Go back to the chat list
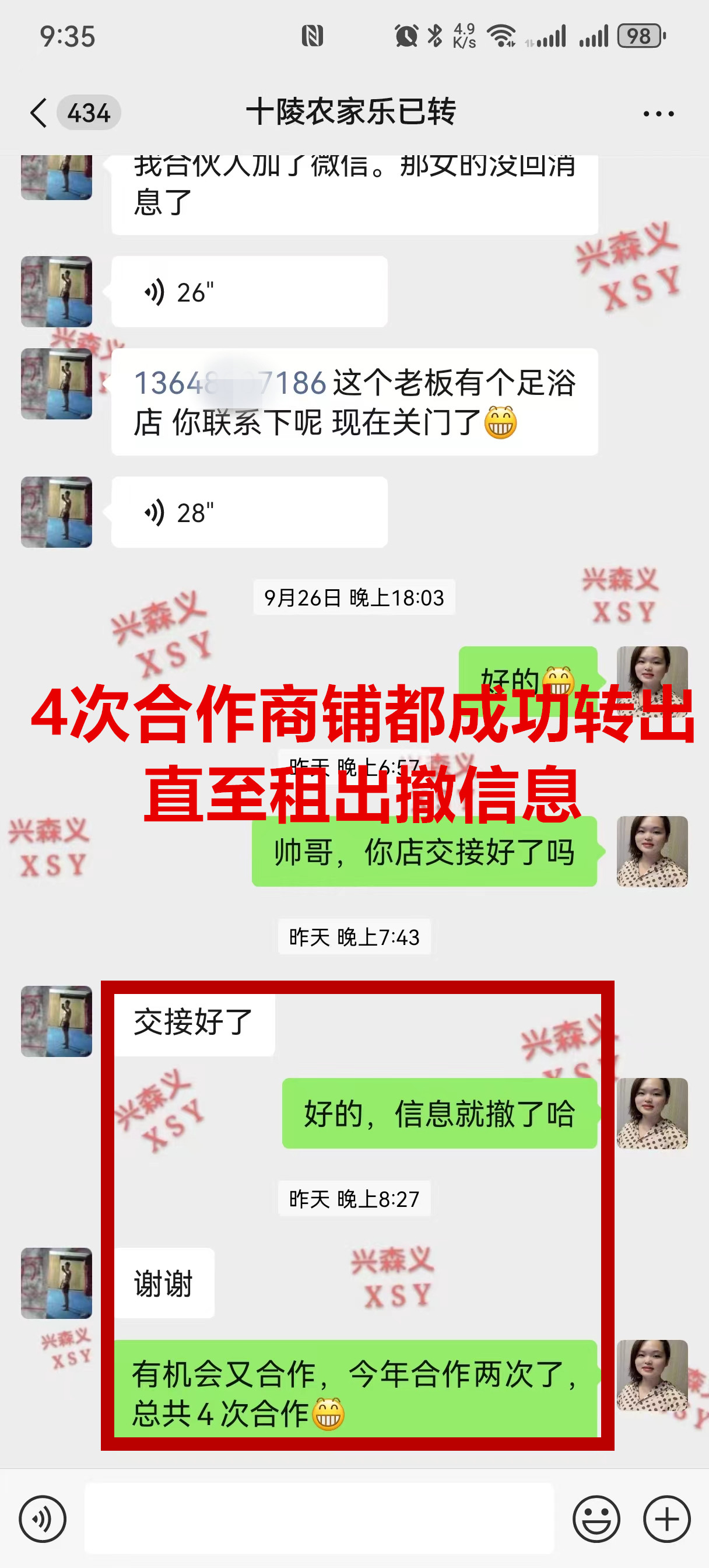 click(39, 113)
